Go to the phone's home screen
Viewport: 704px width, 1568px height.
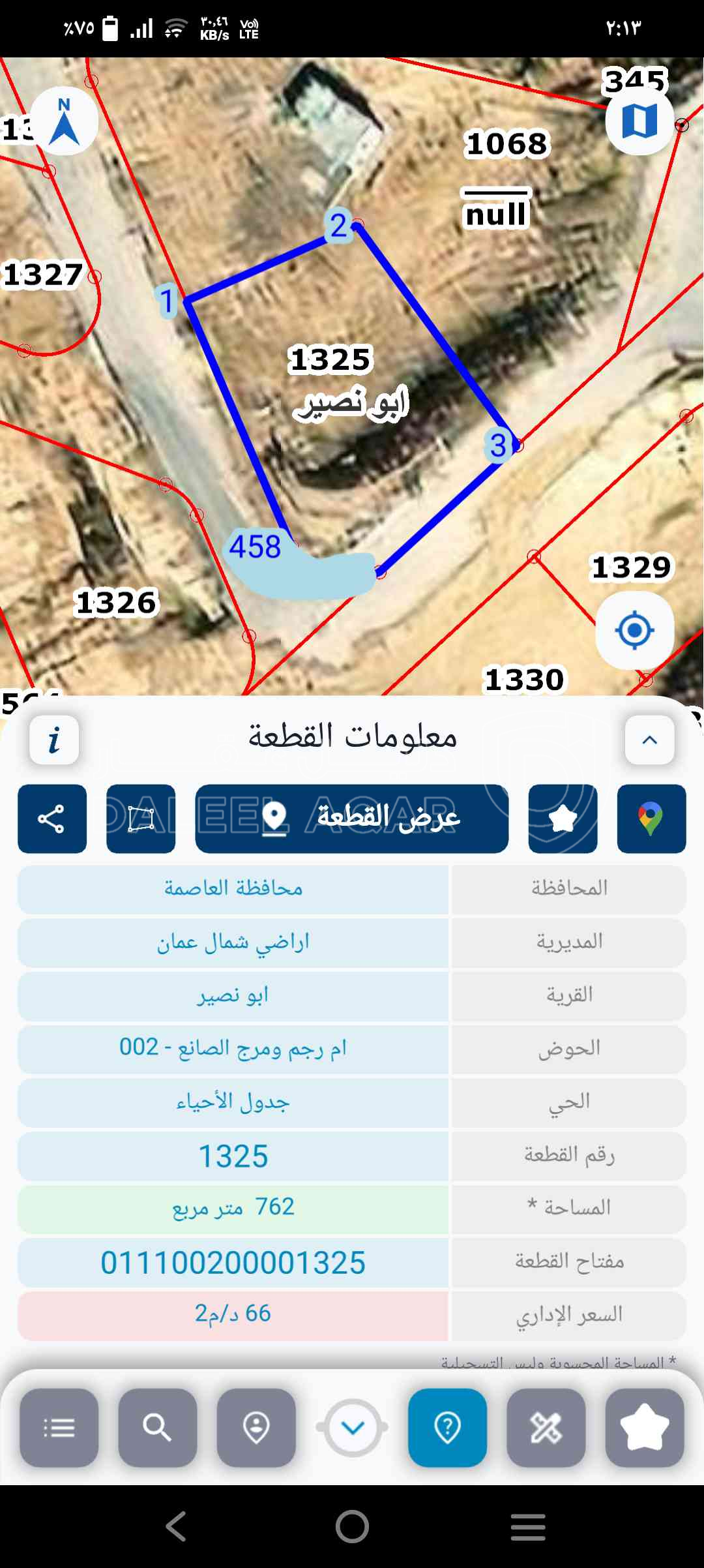[x=352, y=1527]
